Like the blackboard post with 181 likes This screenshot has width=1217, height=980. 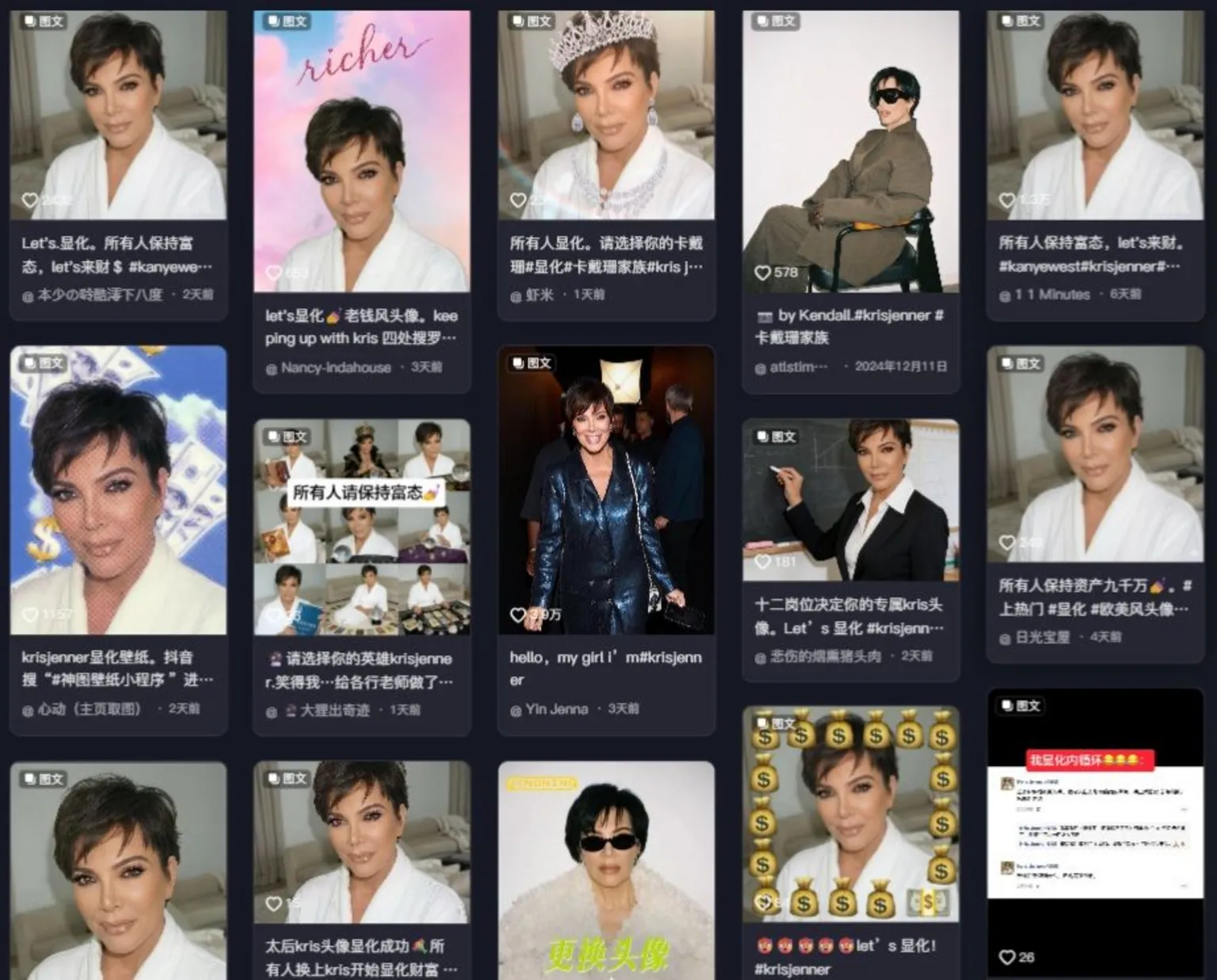point(763,562)
